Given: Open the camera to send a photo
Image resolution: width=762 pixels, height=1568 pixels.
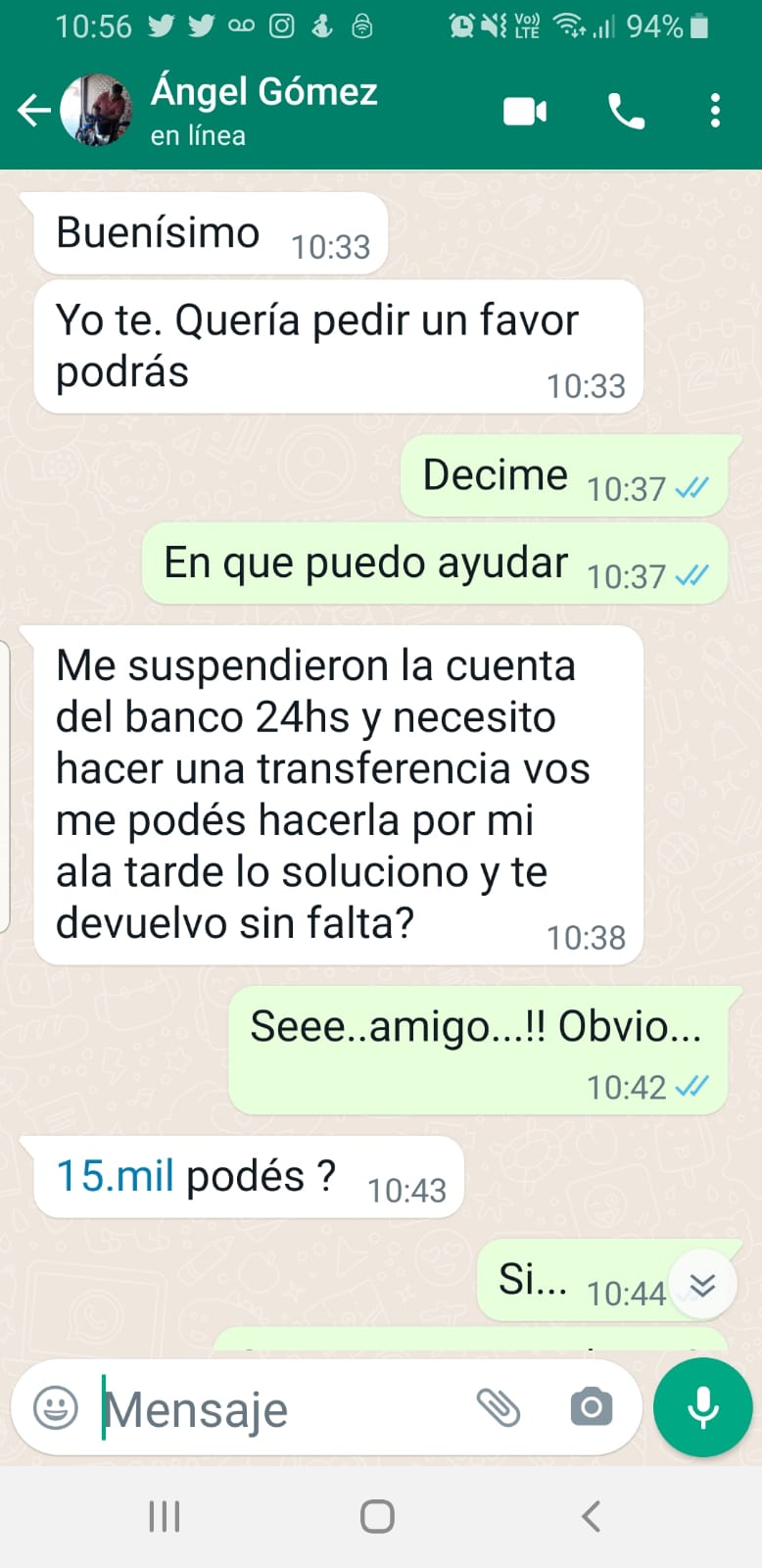Looking at the screenshot, I should pos(592,1408).
